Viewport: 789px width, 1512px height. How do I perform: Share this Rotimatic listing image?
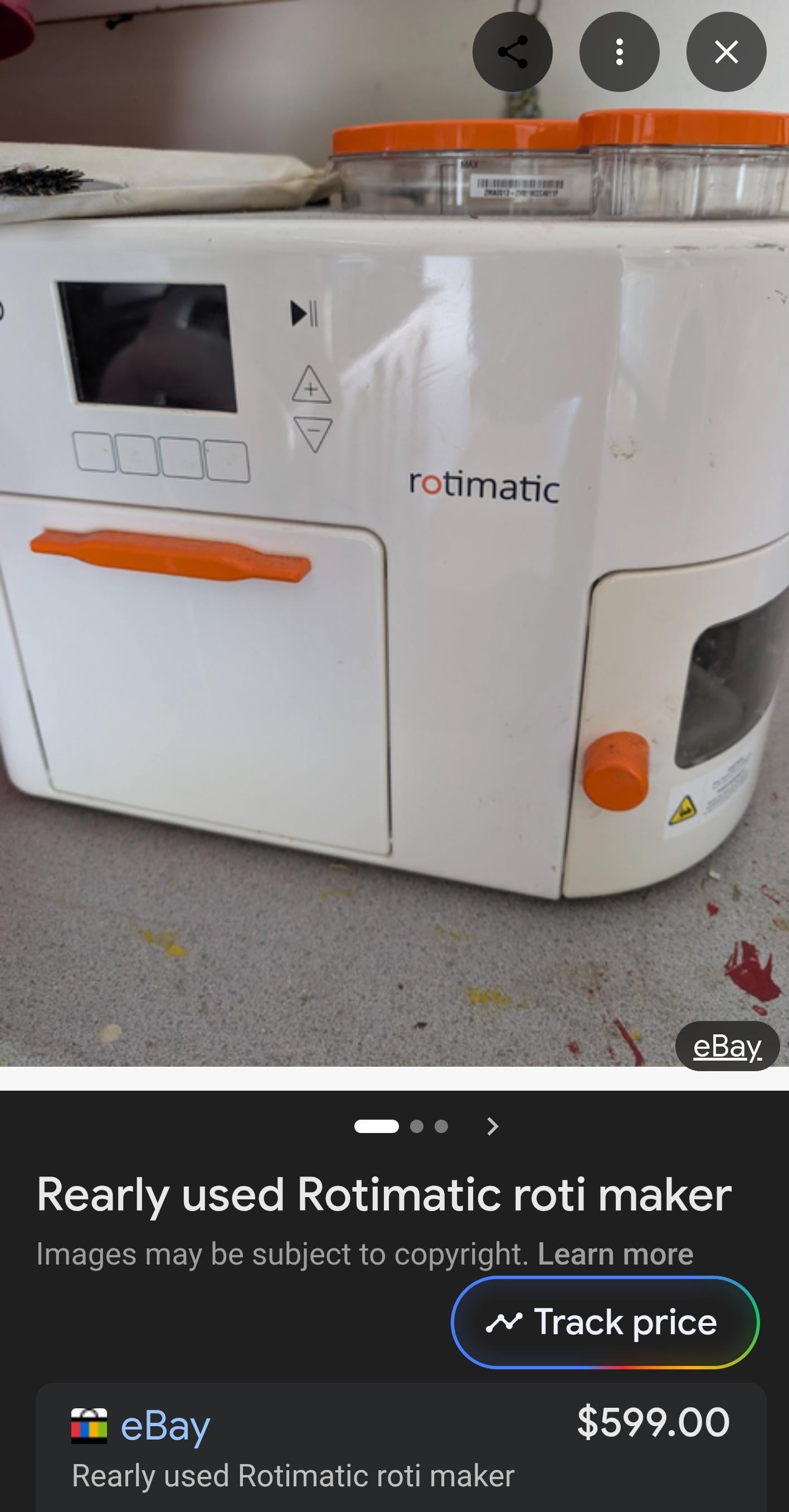coord(512,52)
